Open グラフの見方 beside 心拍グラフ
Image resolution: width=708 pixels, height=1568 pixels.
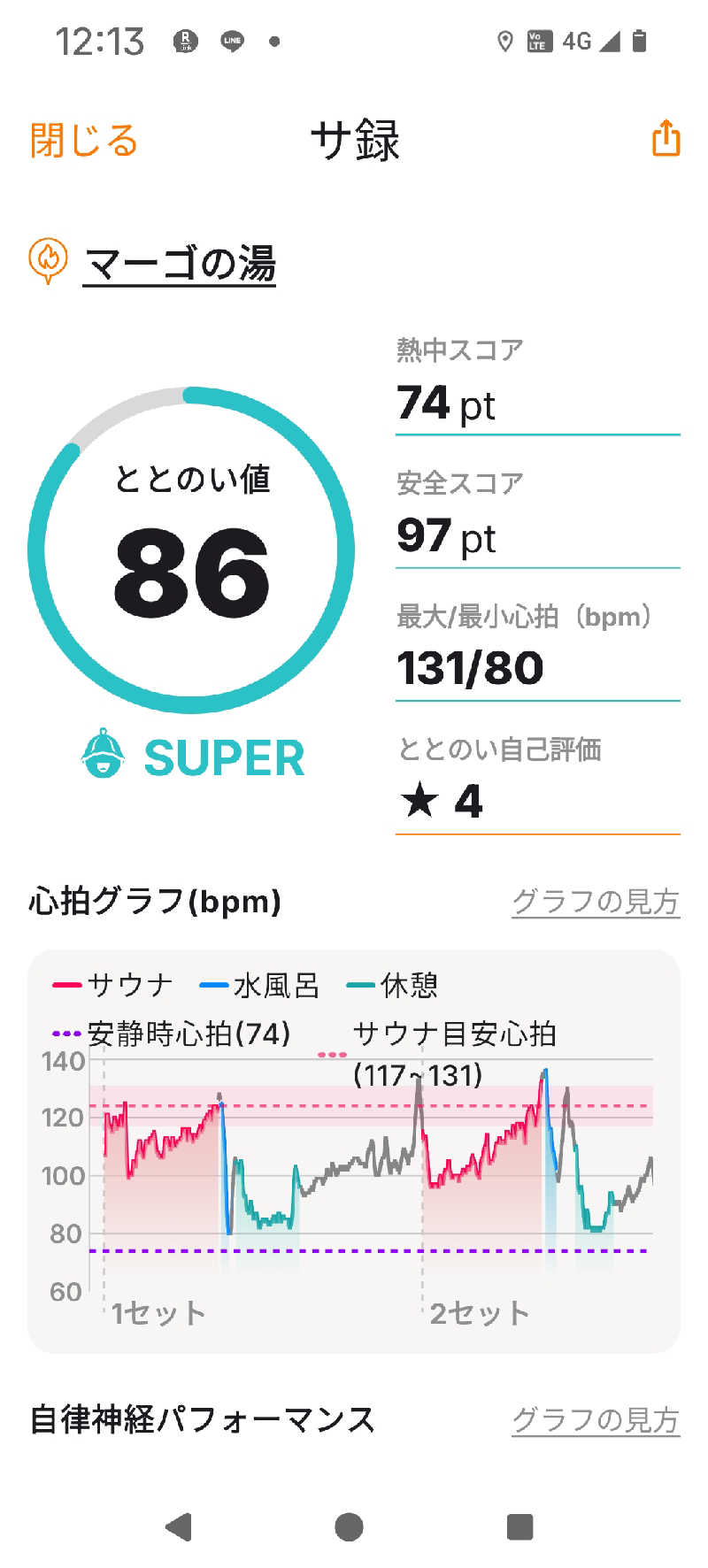[x=595, y=902]
